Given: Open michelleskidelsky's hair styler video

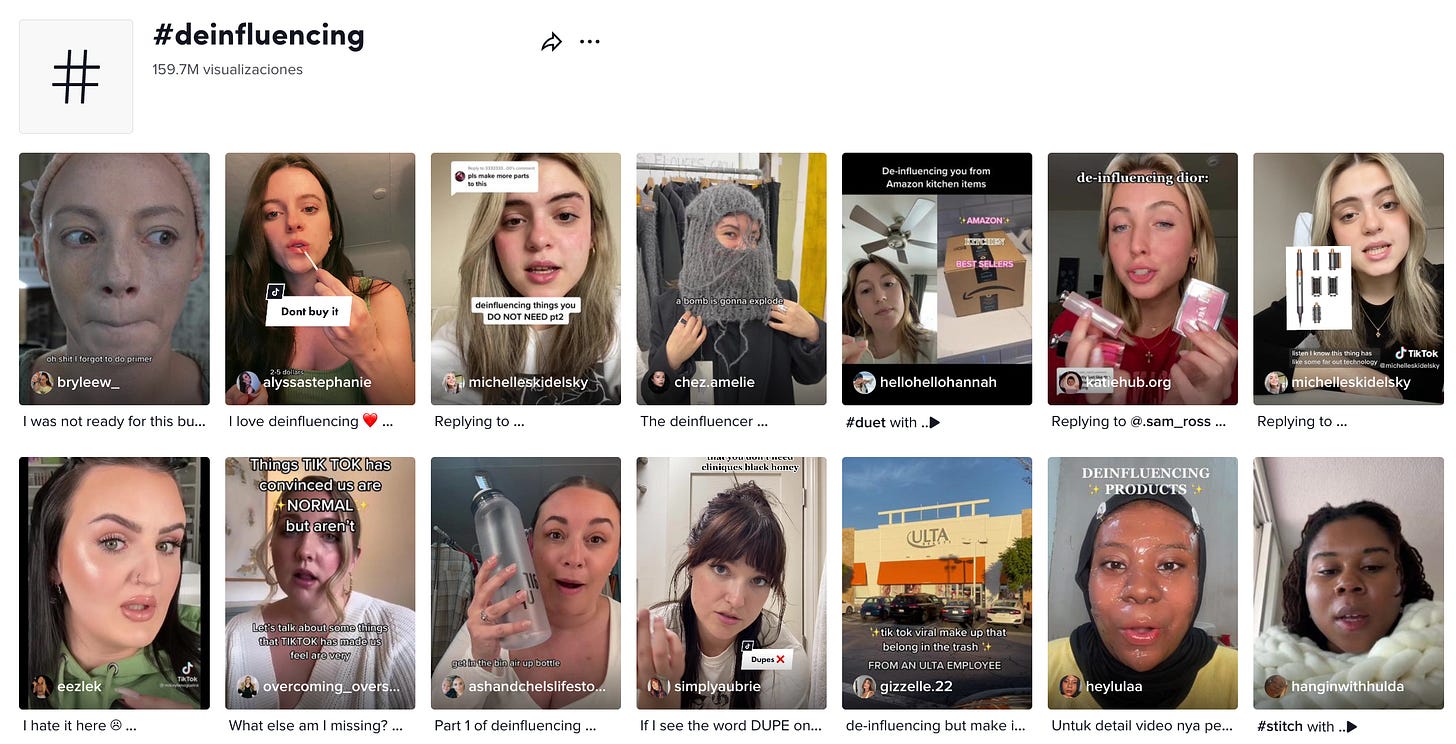Looking at the screenshot, I should coord(1348,278).
